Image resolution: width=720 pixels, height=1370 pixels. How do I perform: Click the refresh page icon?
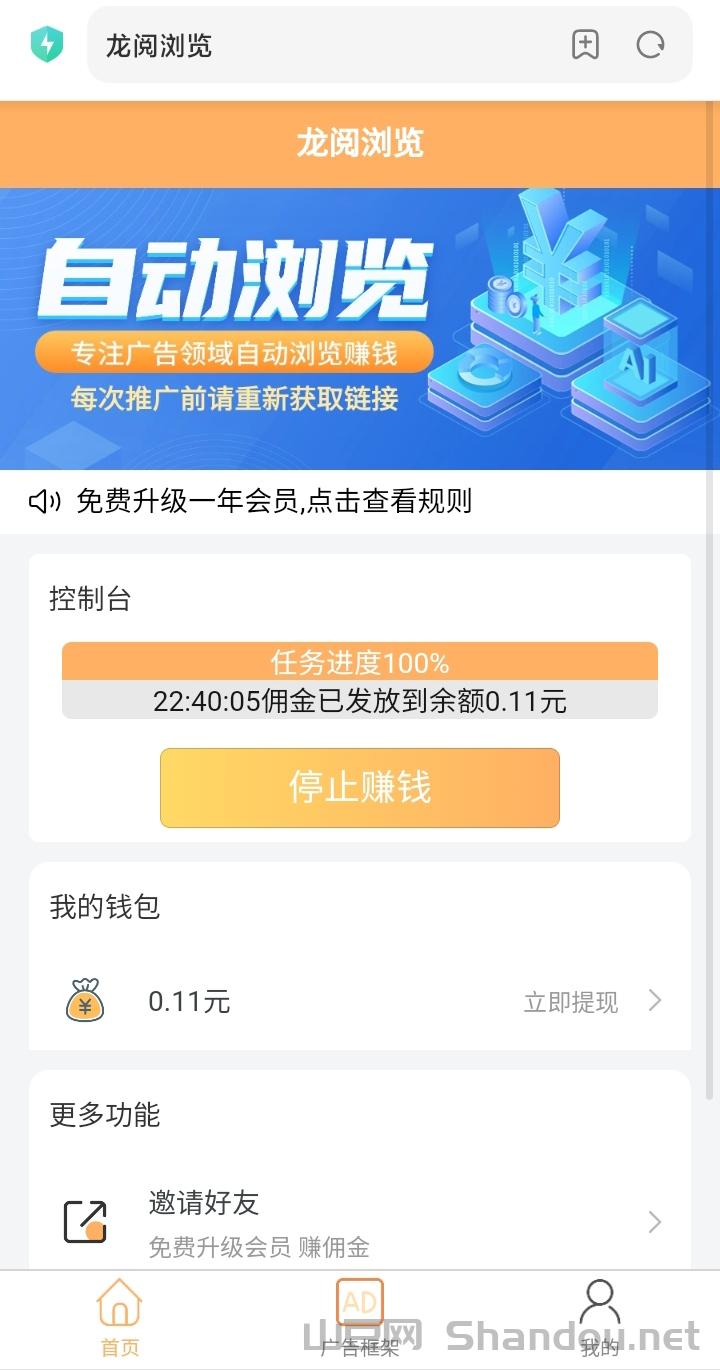[651, 45]
